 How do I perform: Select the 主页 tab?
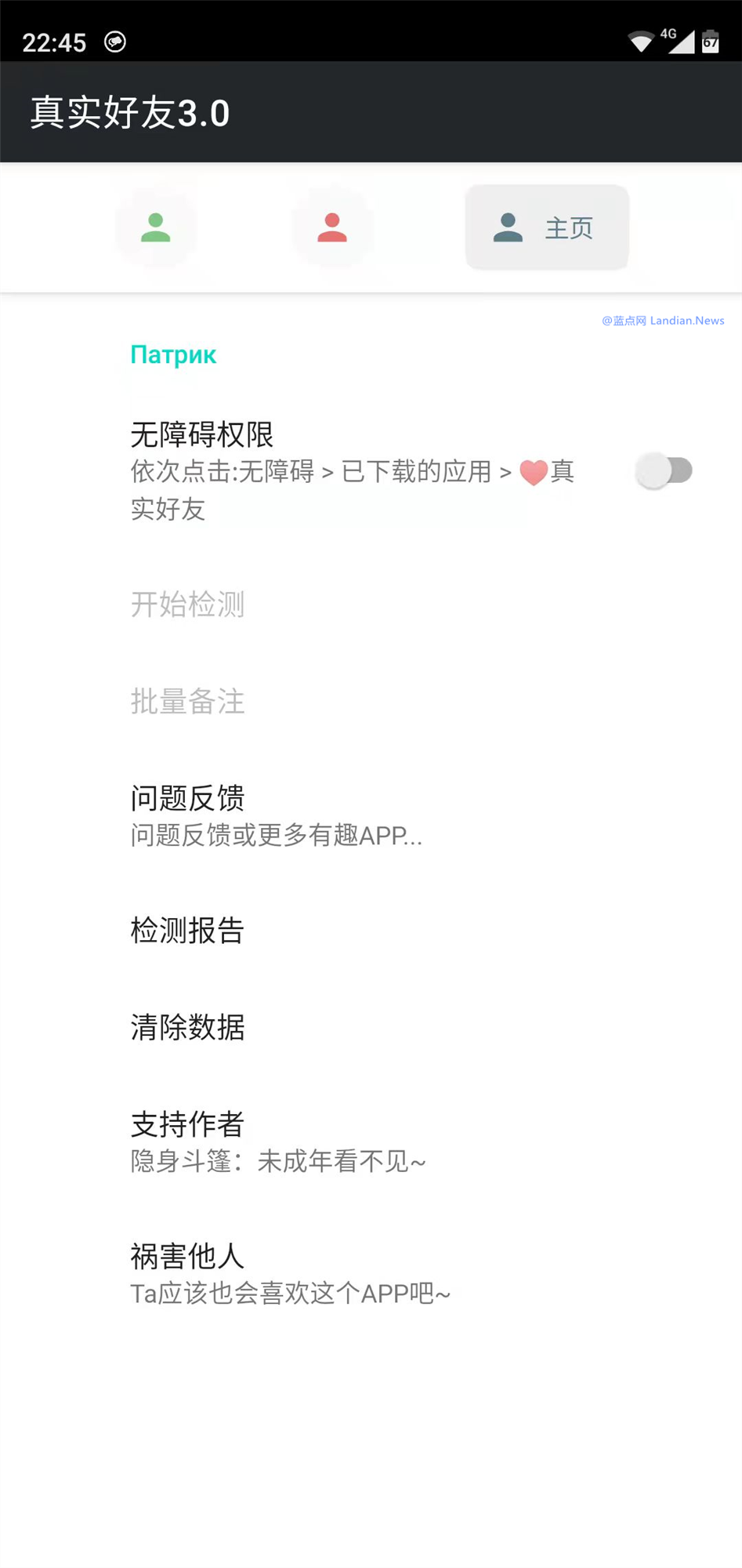tap(547, 228)
